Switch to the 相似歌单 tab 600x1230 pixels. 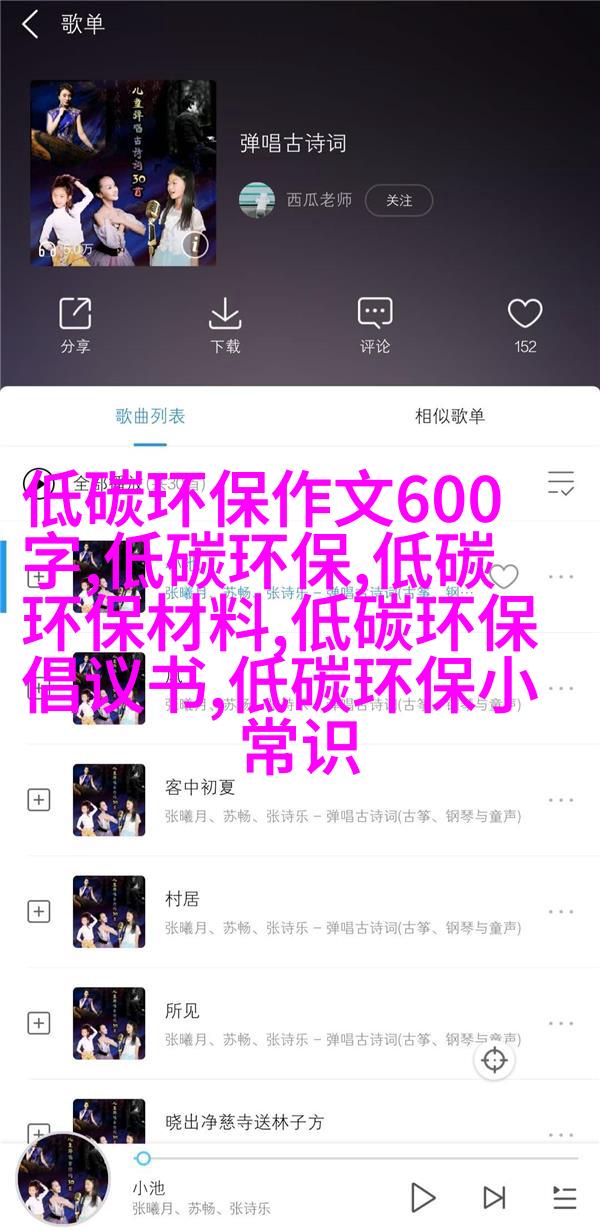click(450, 416)
